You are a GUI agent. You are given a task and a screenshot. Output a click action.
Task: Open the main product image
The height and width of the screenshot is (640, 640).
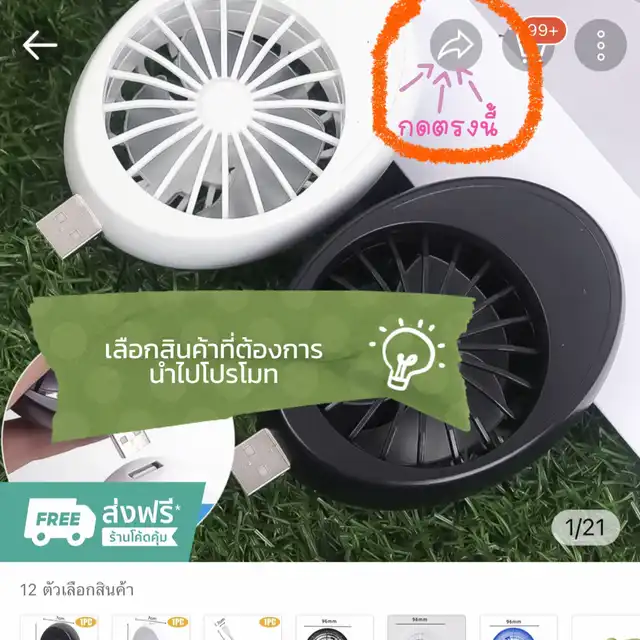point(320,280)
